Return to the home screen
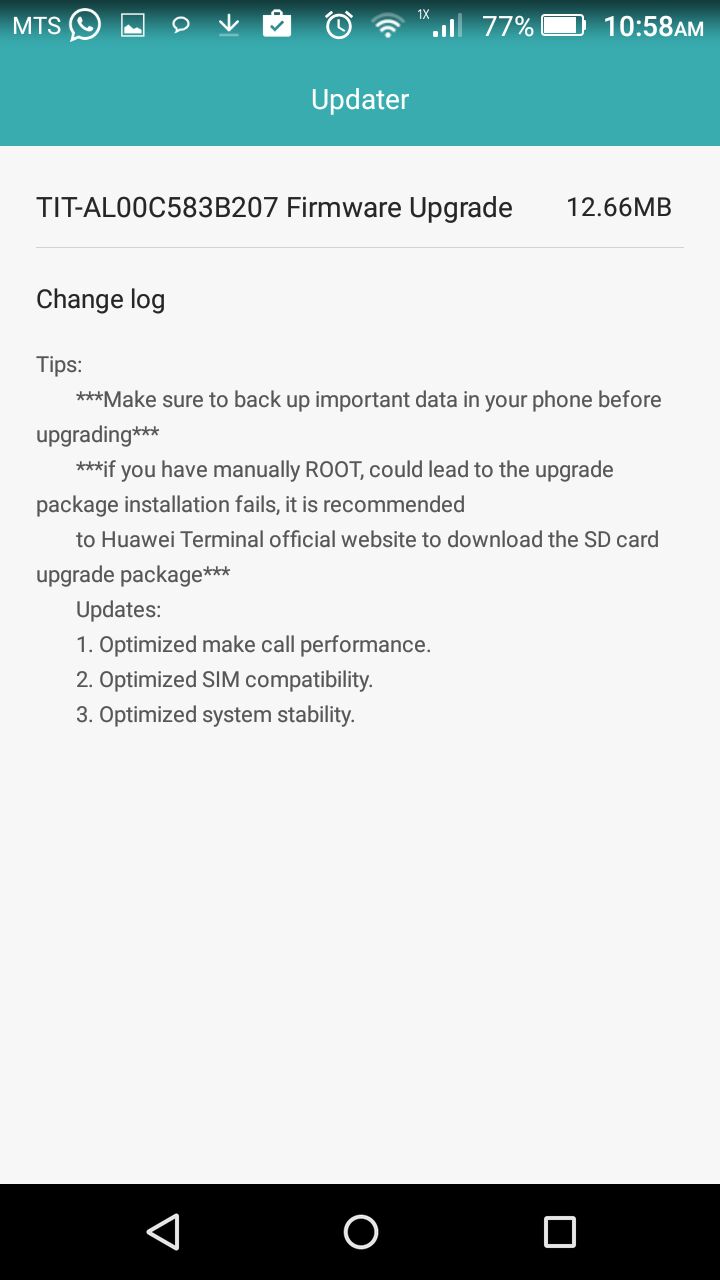Image resolution: width=720 pixels, height=1280 pixels. coord(360,1232)
